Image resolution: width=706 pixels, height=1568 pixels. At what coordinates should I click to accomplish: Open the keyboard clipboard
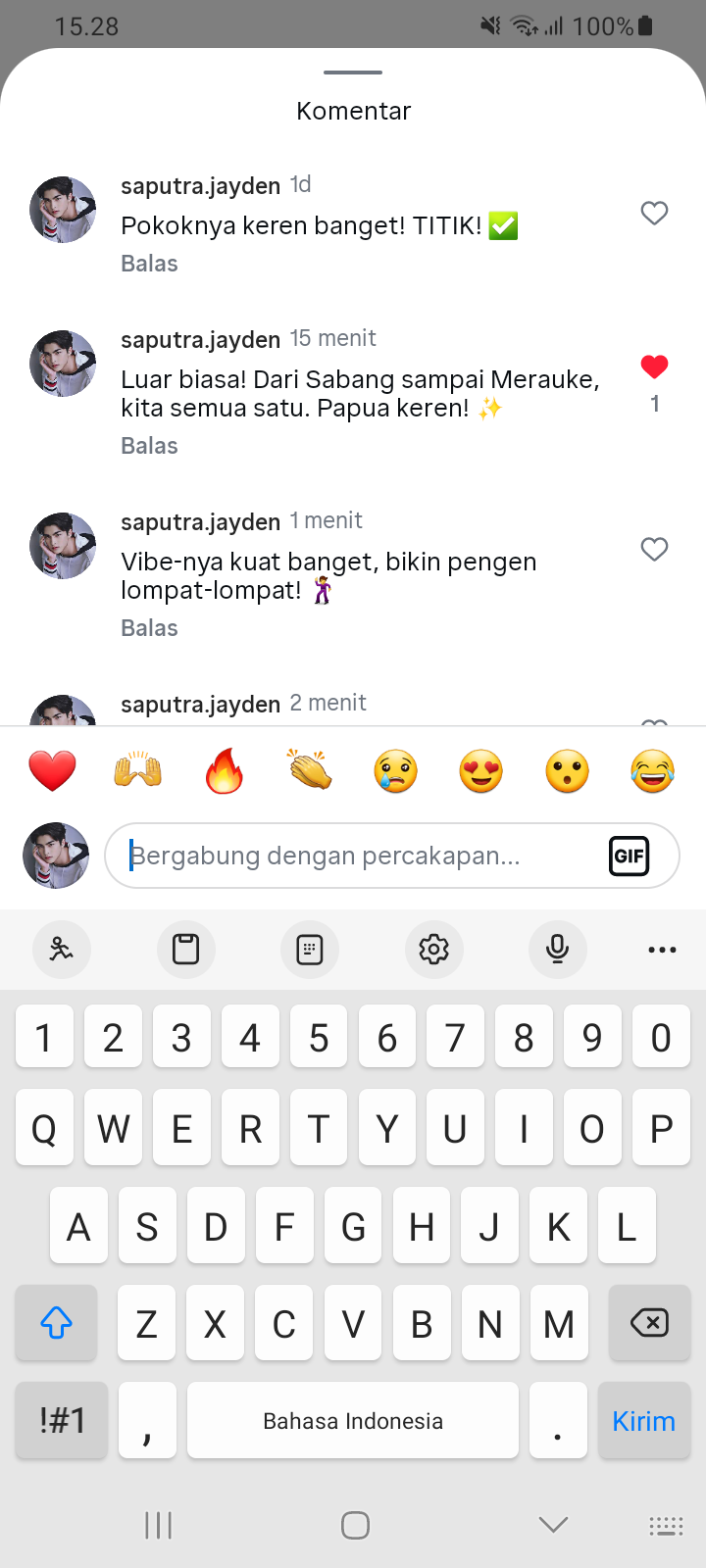[185, 949]
